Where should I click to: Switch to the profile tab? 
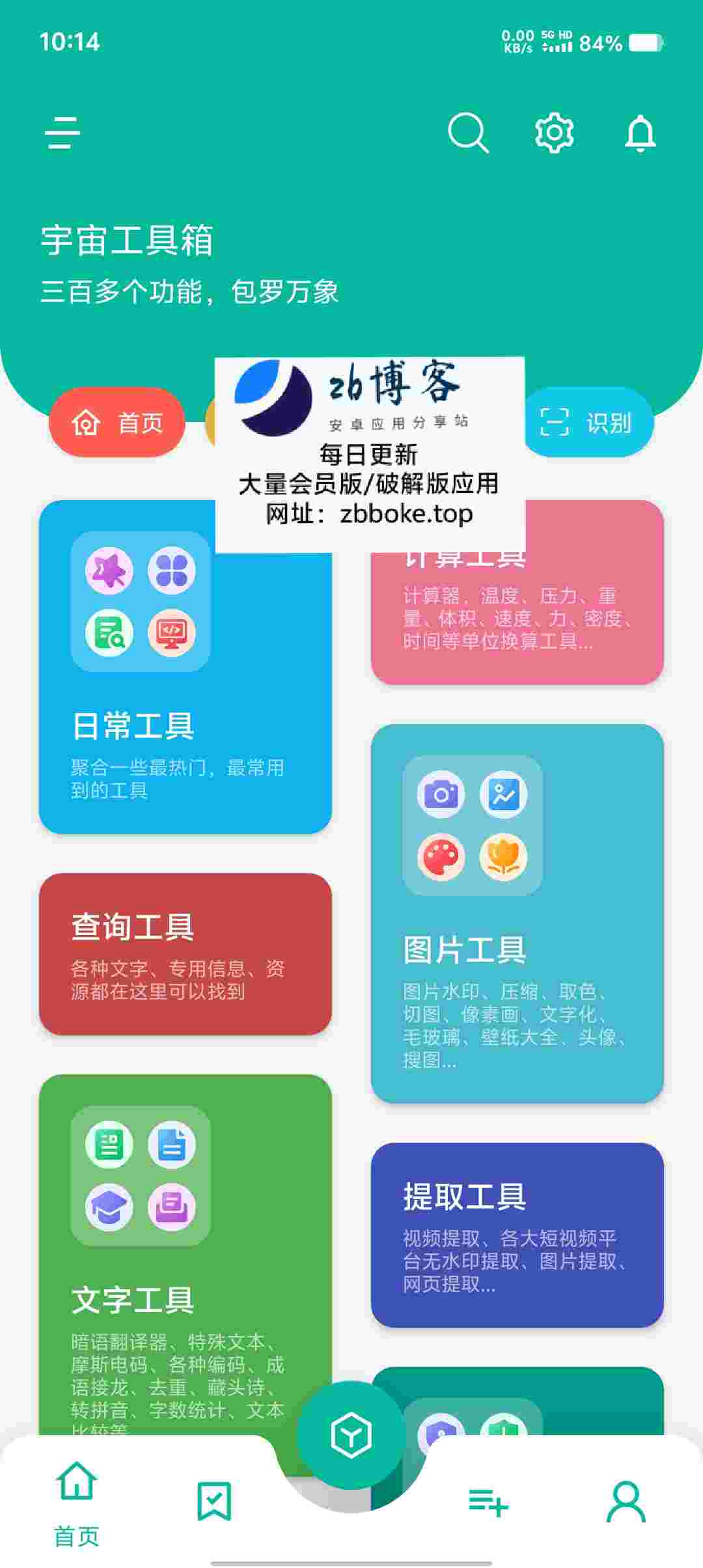click(x=626, y=1502)
